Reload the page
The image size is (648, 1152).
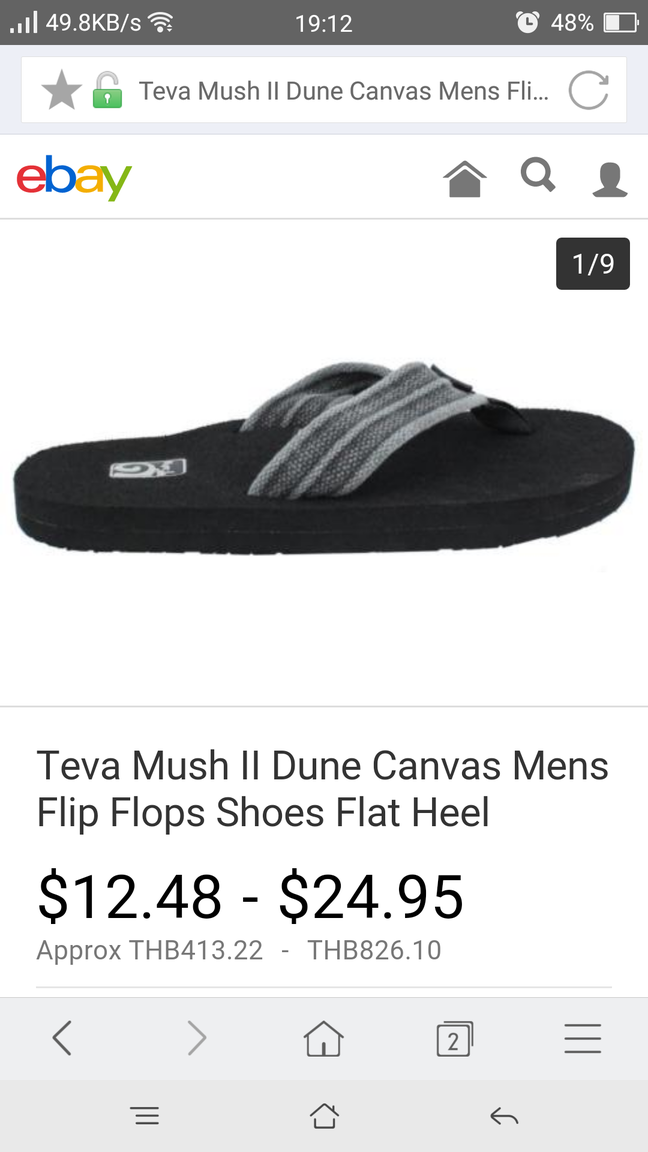[x=588, y=92]
